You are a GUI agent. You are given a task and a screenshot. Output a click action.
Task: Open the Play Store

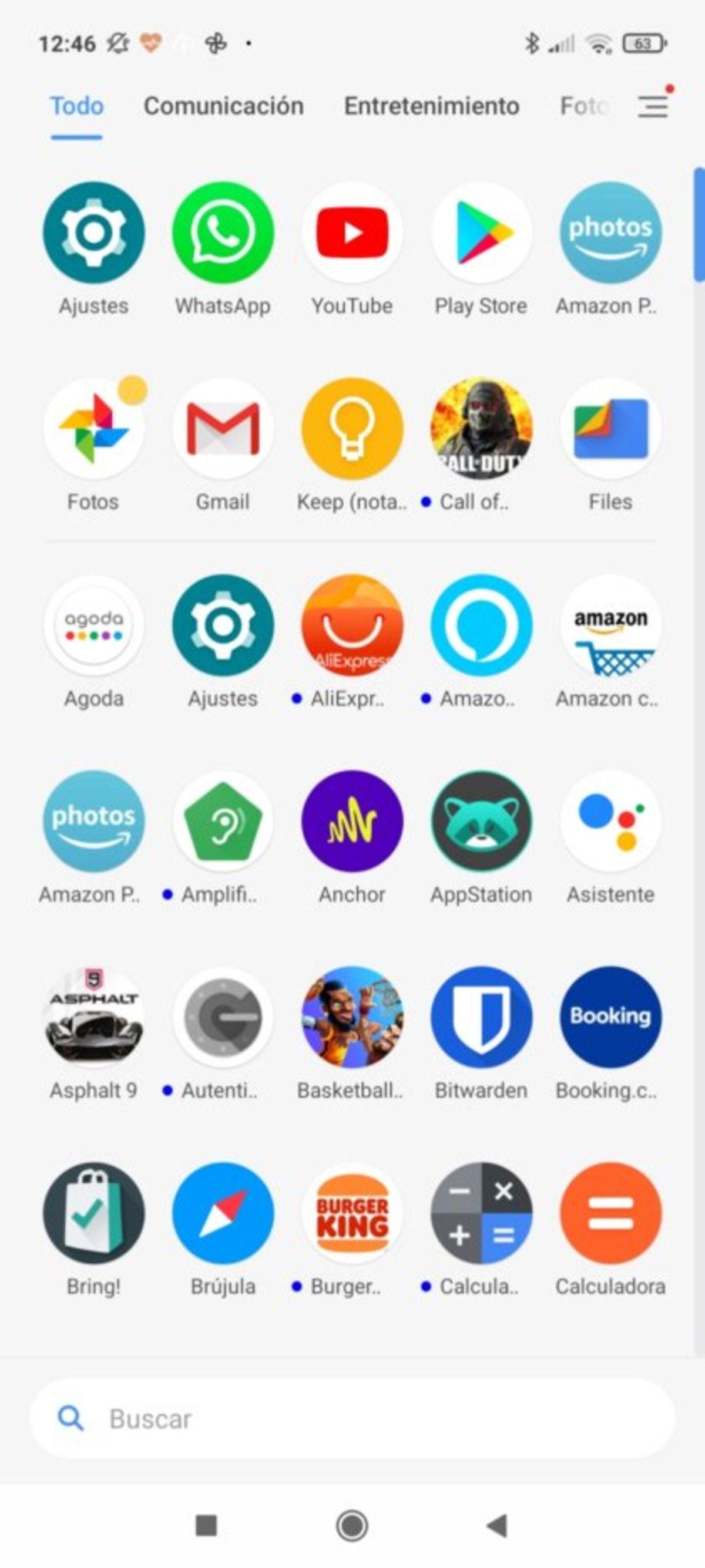[481, 233]
